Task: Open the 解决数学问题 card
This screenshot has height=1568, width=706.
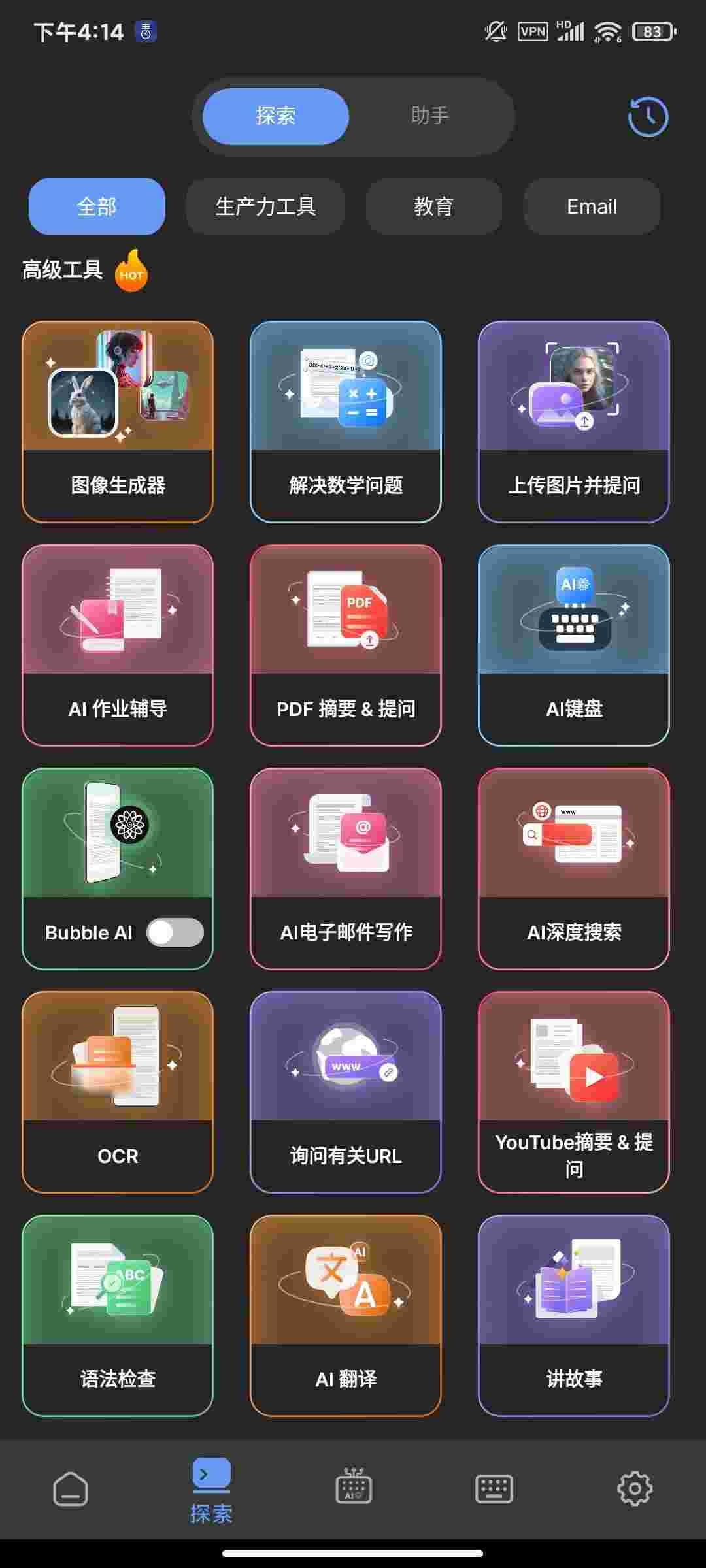Action: (x=346, y=421)
